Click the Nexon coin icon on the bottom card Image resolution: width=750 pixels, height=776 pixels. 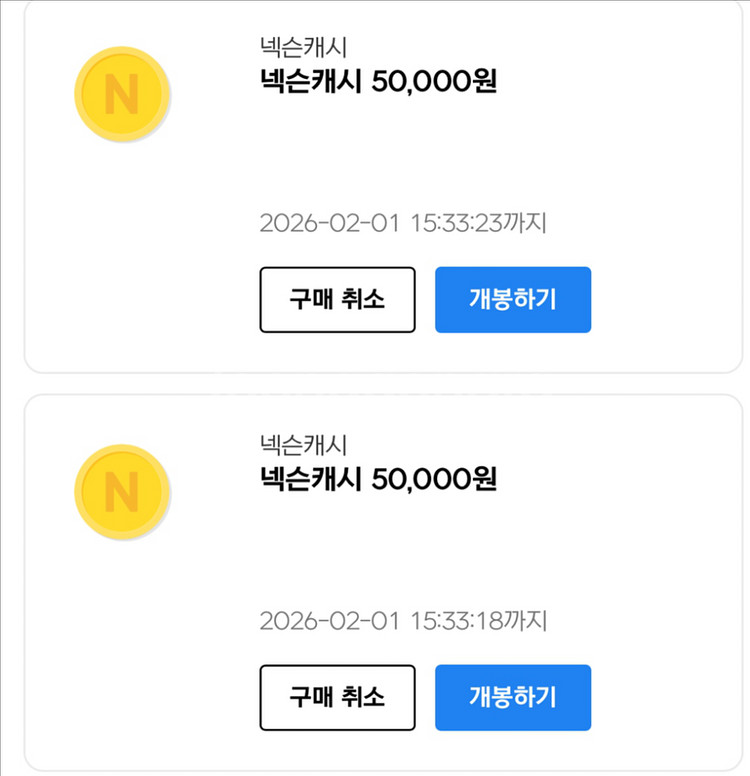click(122, 491)
